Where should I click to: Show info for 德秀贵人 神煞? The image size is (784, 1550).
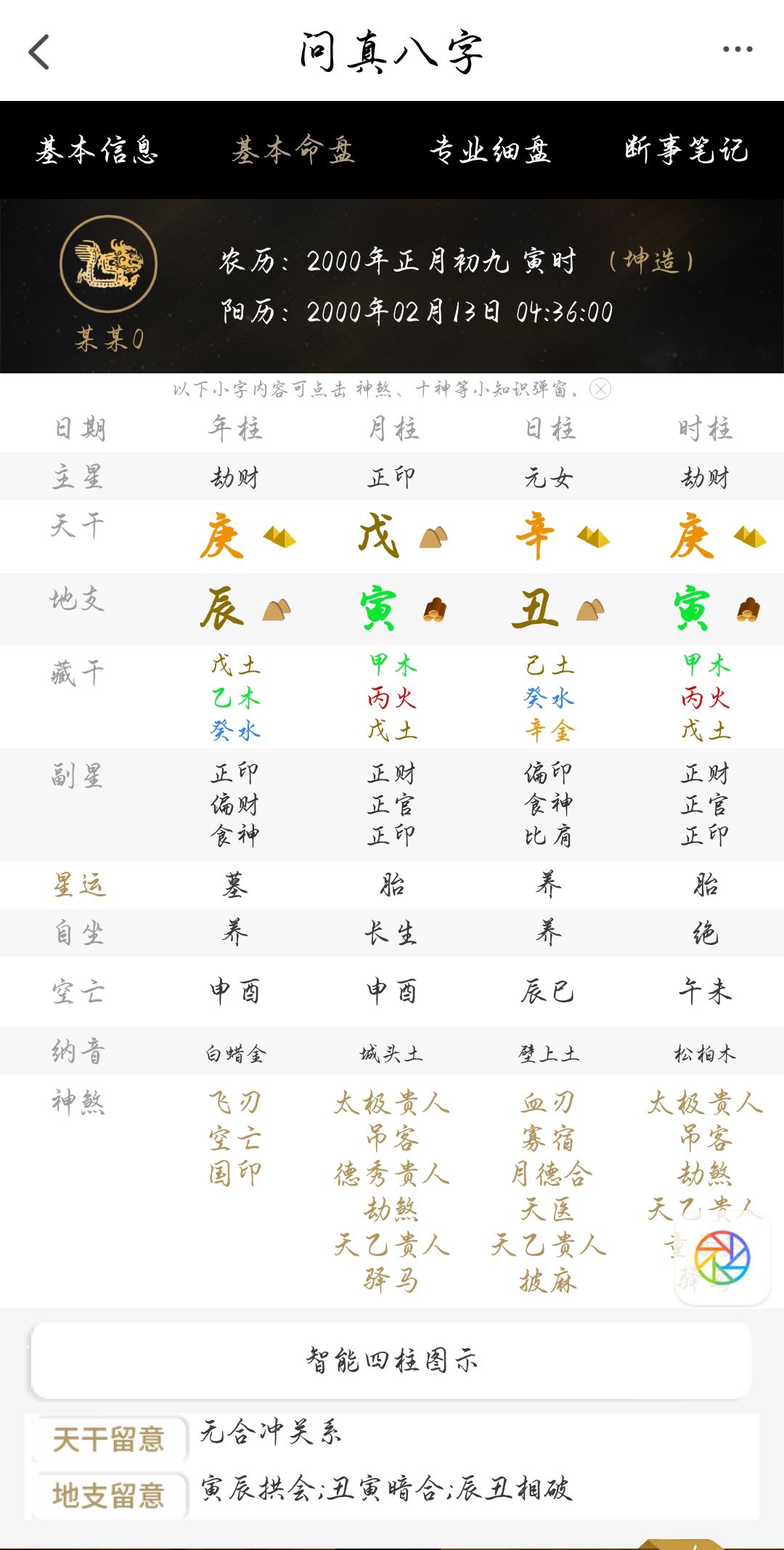[391, 1174]
